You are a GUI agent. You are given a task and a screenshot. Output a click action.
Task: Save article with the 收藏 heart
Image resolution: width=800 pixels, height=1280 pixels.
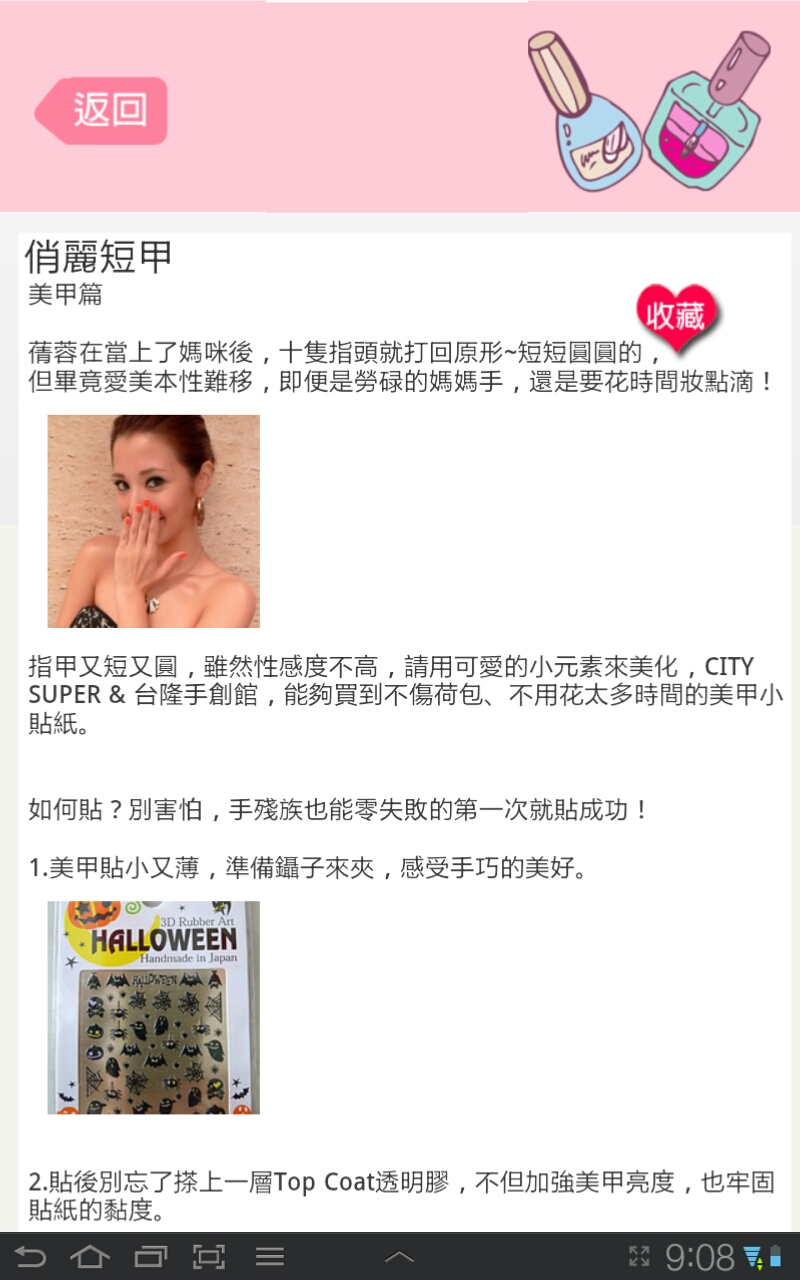pos(677,318)
